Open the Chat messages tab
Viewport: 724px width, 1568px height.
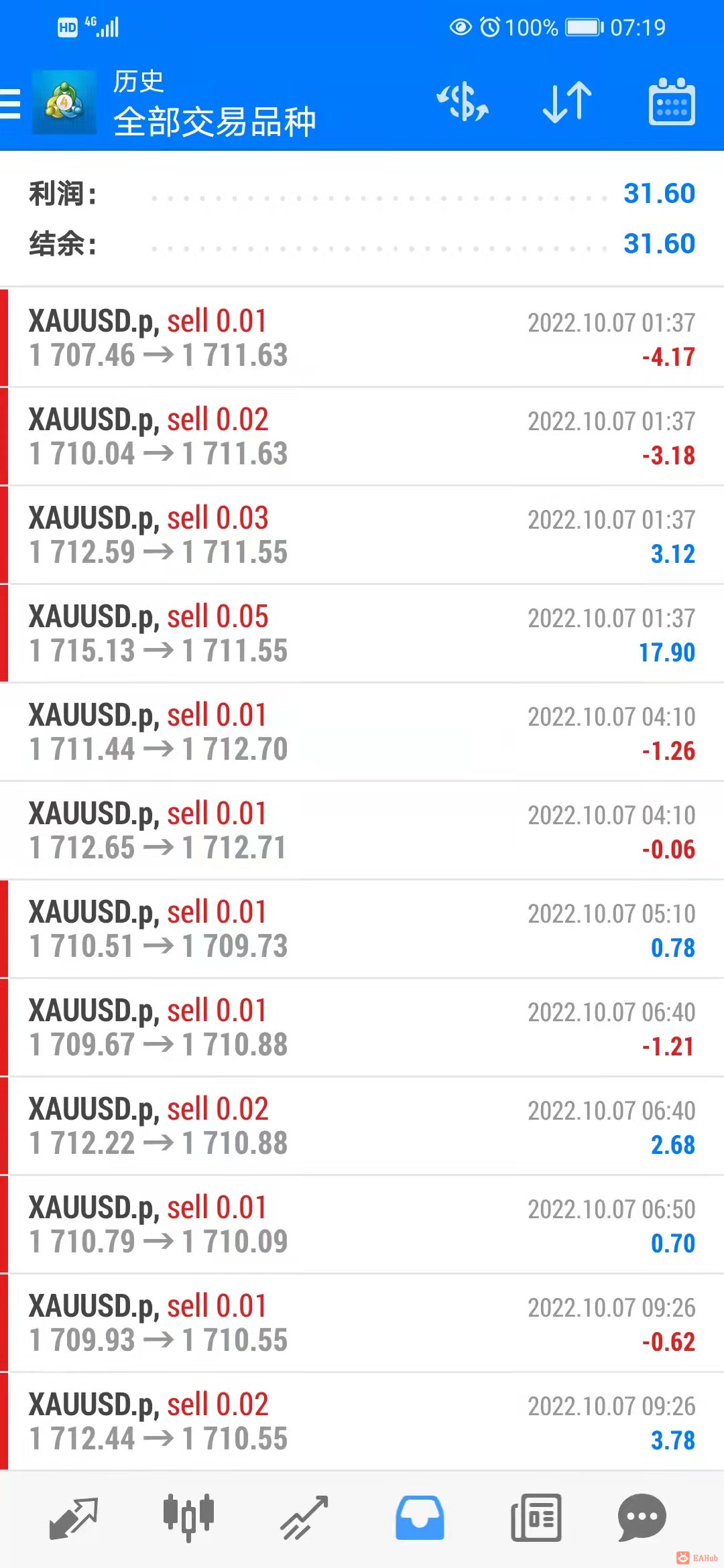click(x=642, y=1518)
